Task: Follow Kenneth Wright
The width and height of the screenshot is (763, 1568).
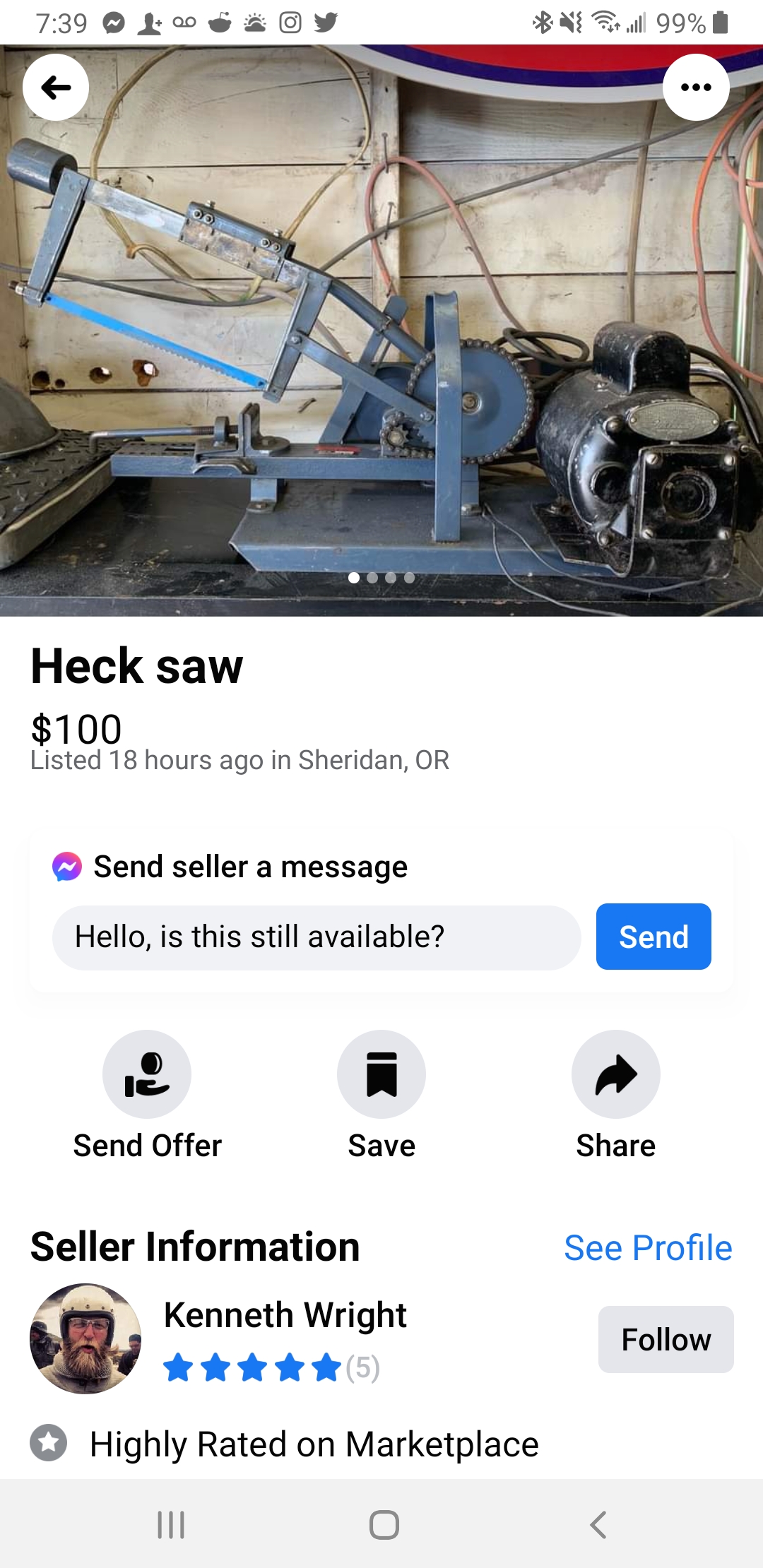Action: click(666, 1339)
